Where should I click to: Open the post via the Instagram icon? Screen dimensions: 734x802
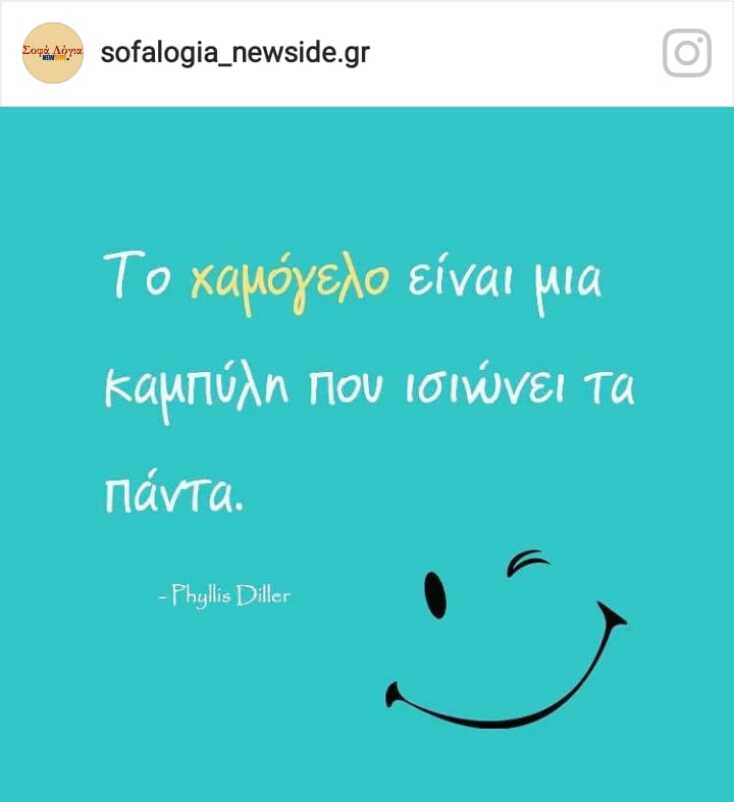[x=687, y=53]
